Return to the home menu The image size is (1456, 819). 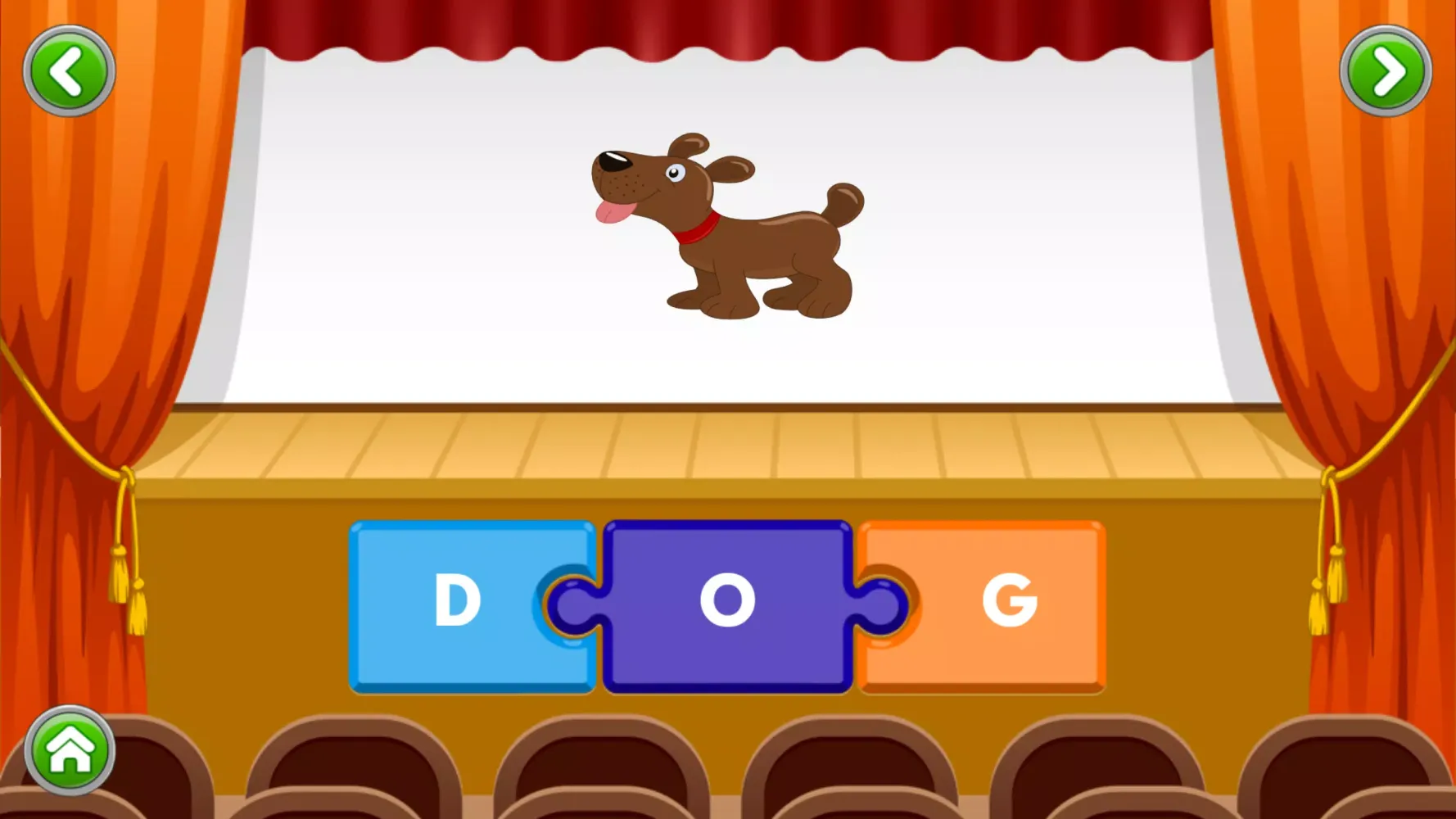tap(70, 750)
